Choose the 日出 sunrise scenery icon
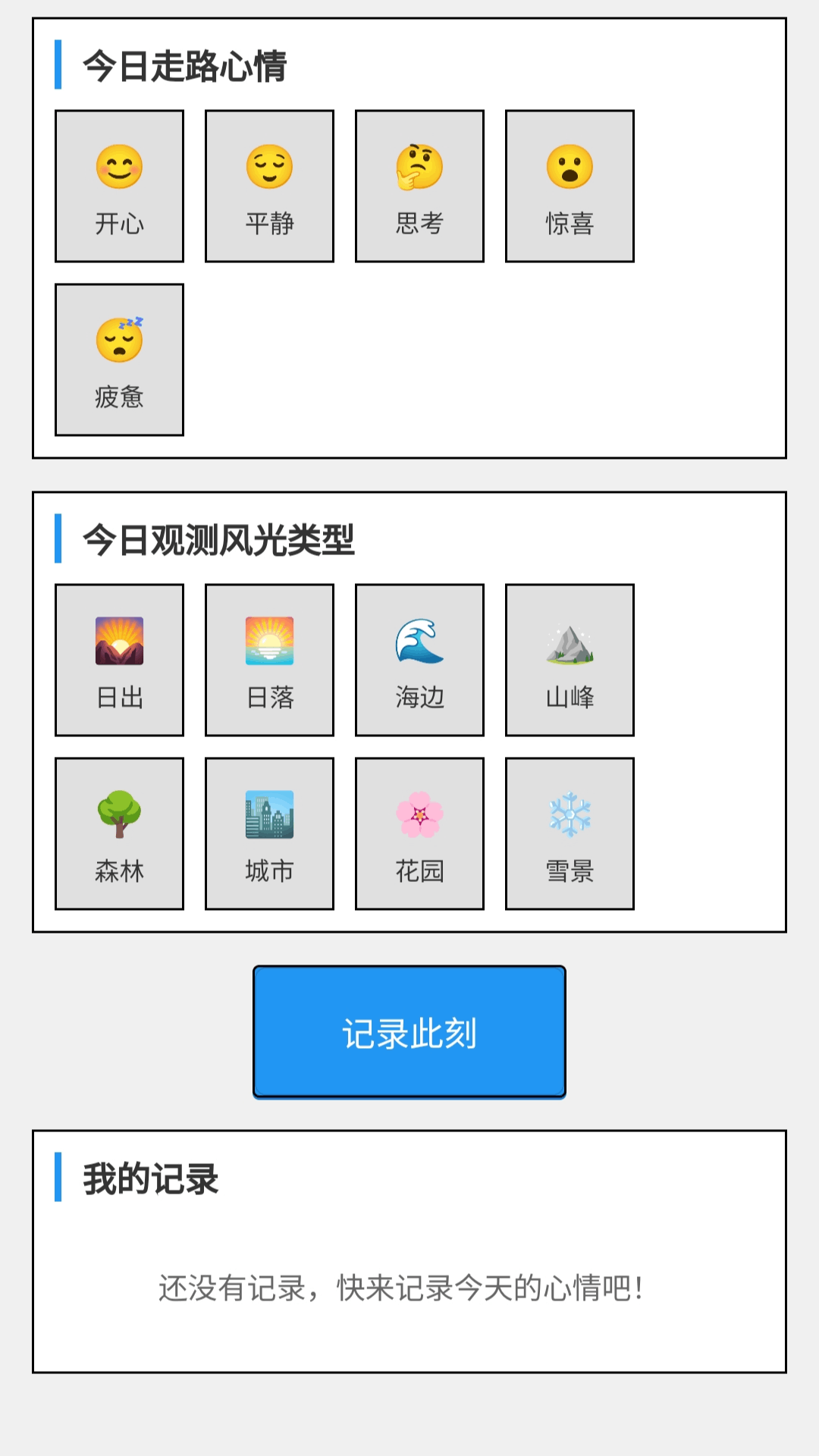Image resolution: width=819 pixels, height=1456 pixels. point(118,658)
